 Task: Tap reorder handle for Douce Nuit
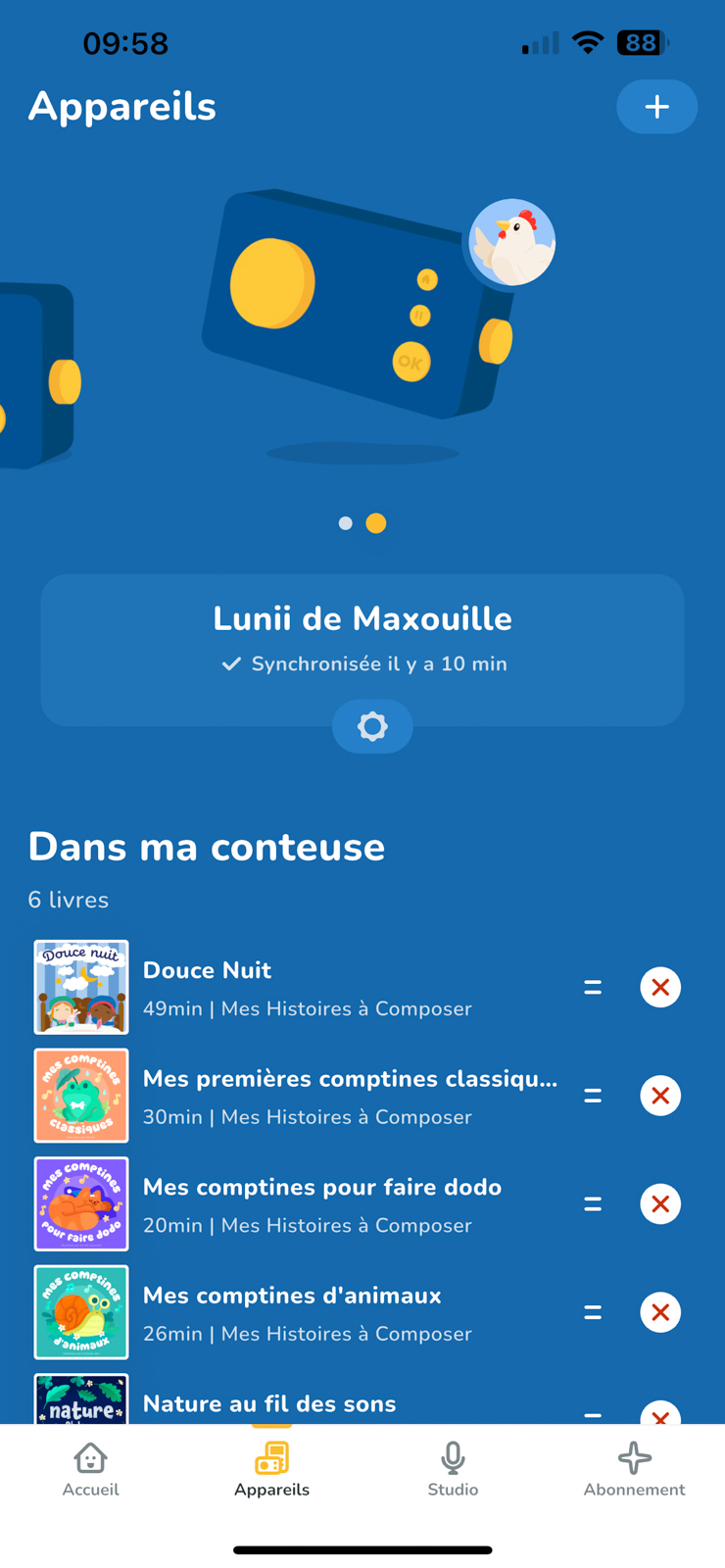click(x=593, y=988)
